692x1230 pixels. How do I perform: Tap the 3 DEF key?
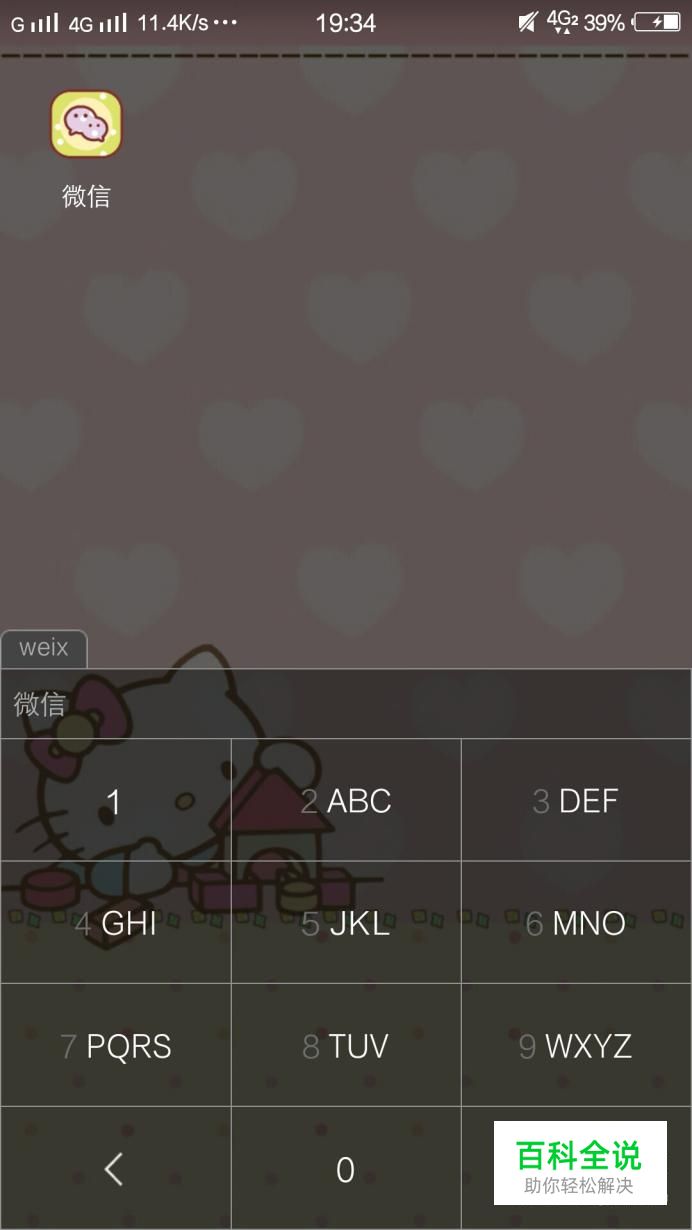(x=576, y=801)
